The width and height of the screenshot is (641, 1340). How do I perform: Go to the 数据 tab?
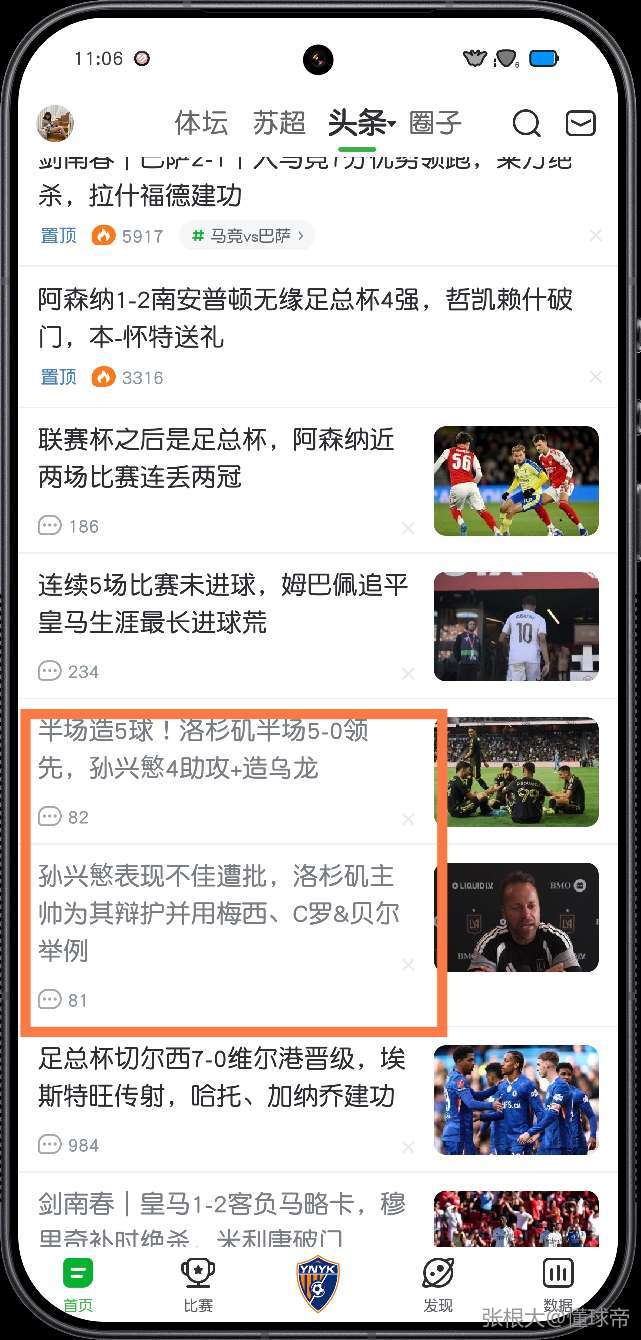(558, 1285)
